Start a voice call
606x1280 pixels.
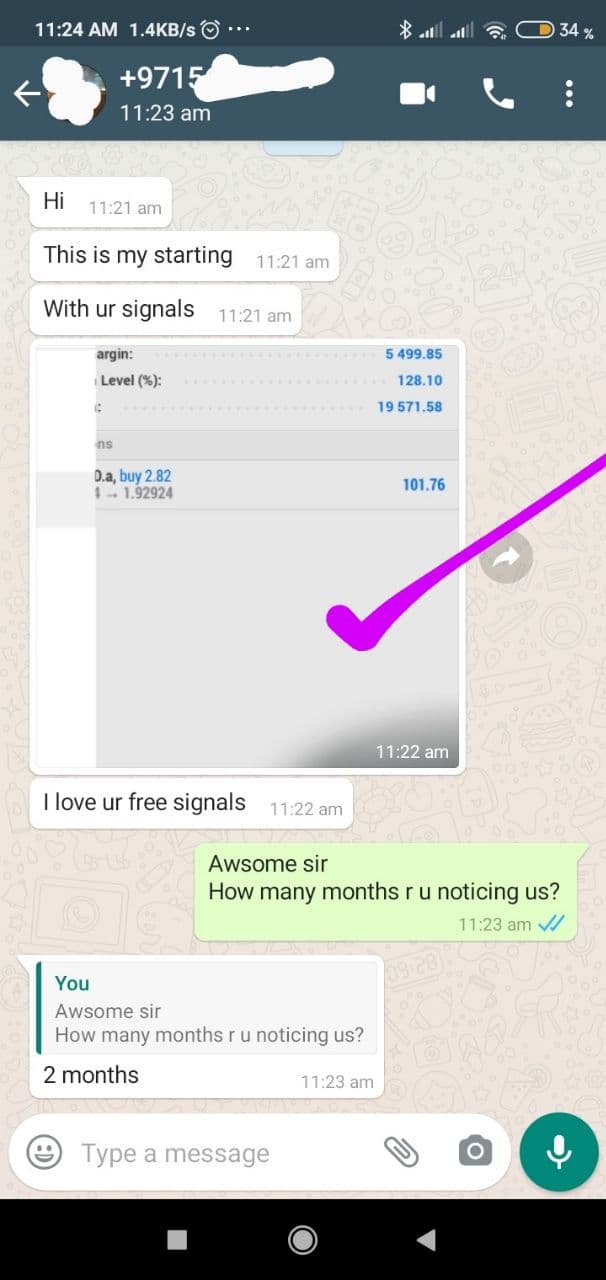pyautogui.click(x=498, y=94)
